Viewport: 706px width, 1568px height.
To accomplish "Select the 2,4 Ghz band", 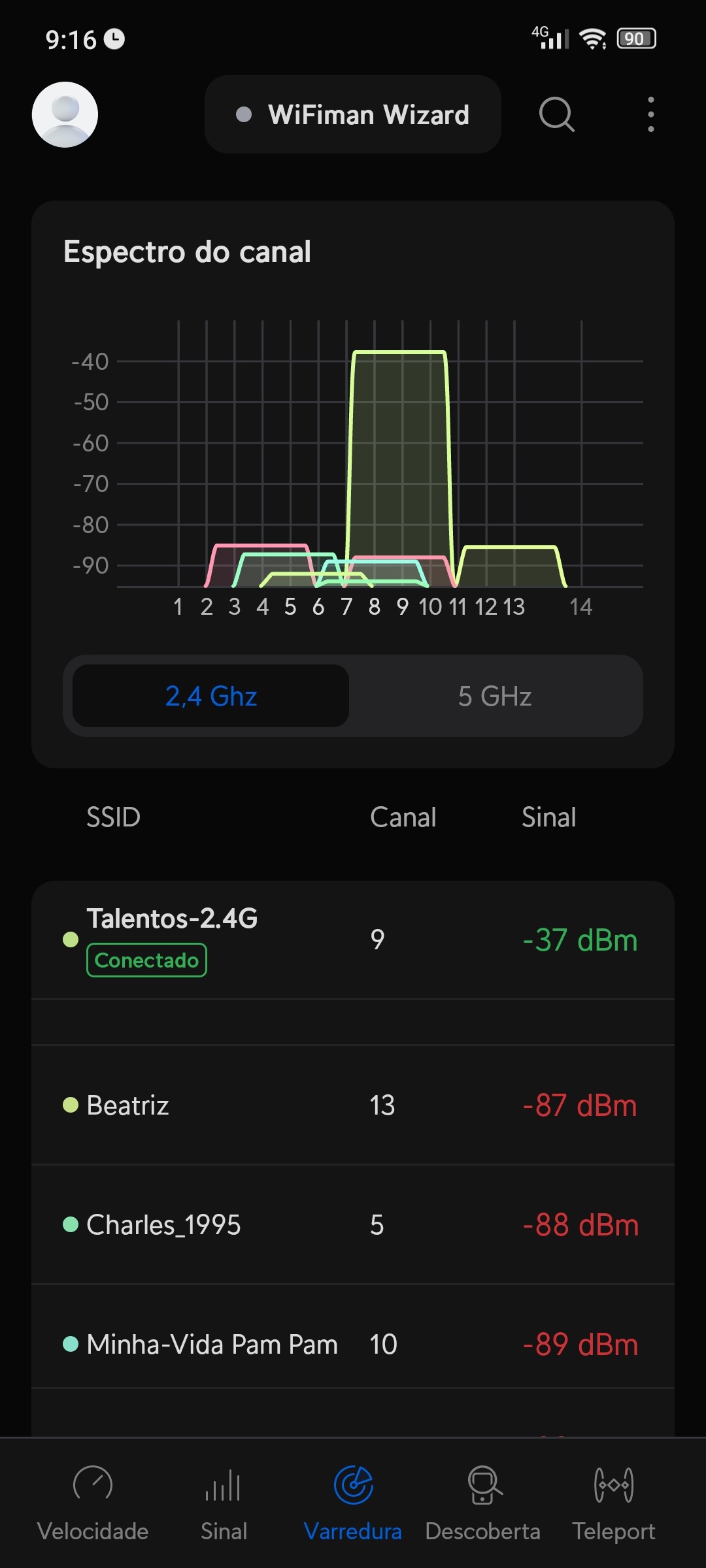I will coord(210,696).
